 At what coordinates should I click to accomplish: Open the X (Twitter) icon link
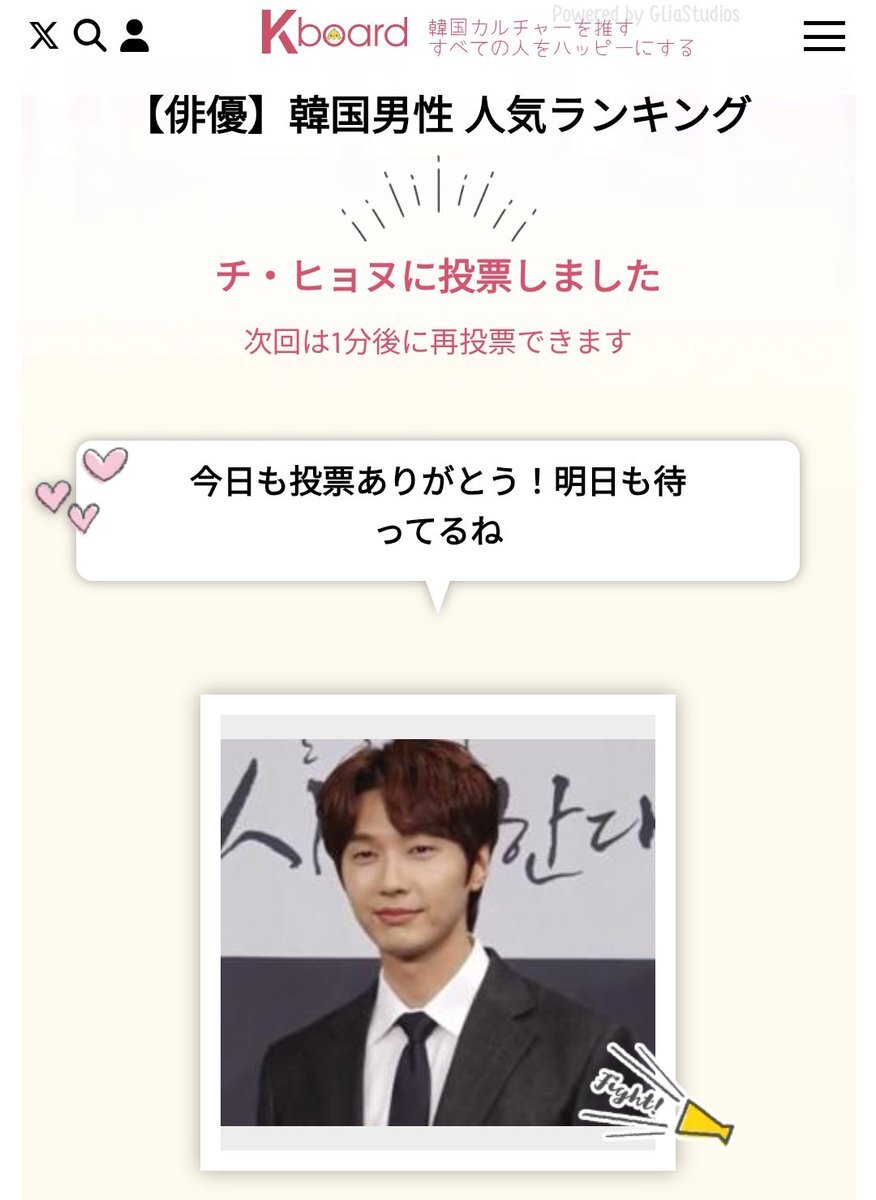pyautogui.click(x=44, y=37)
